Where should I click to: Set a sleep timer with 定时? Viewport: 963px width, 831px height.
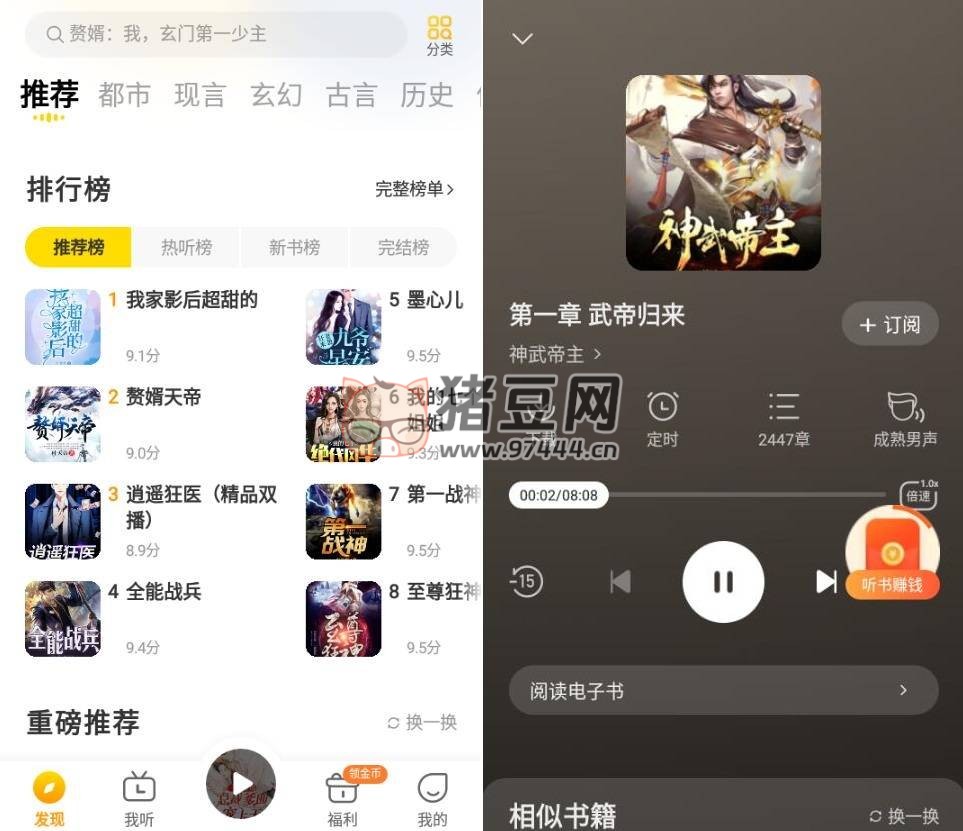662,418
